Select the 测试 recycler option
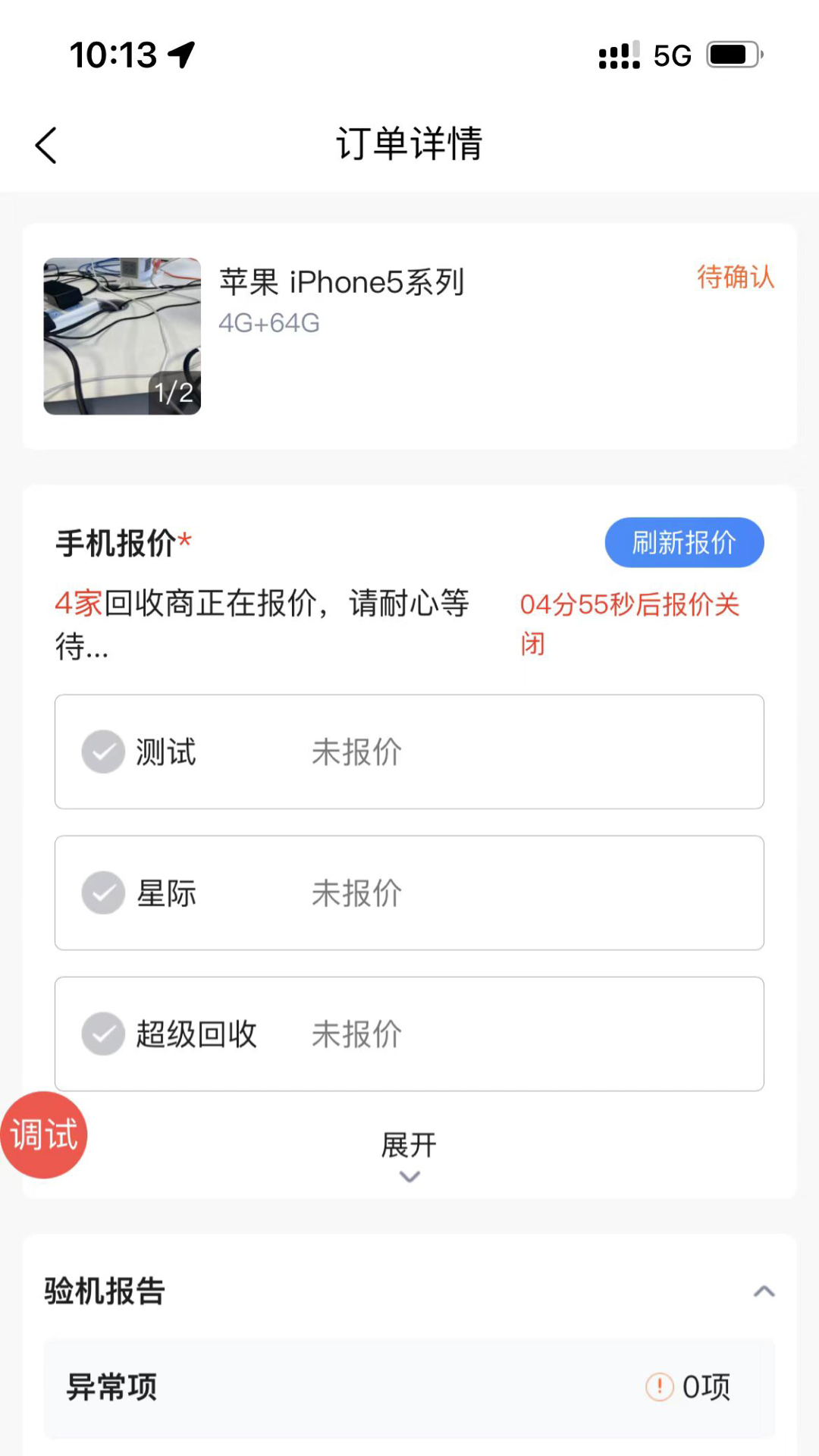Screen dimensions: 819x1456 pyautogui.click(x=104, y=752)
